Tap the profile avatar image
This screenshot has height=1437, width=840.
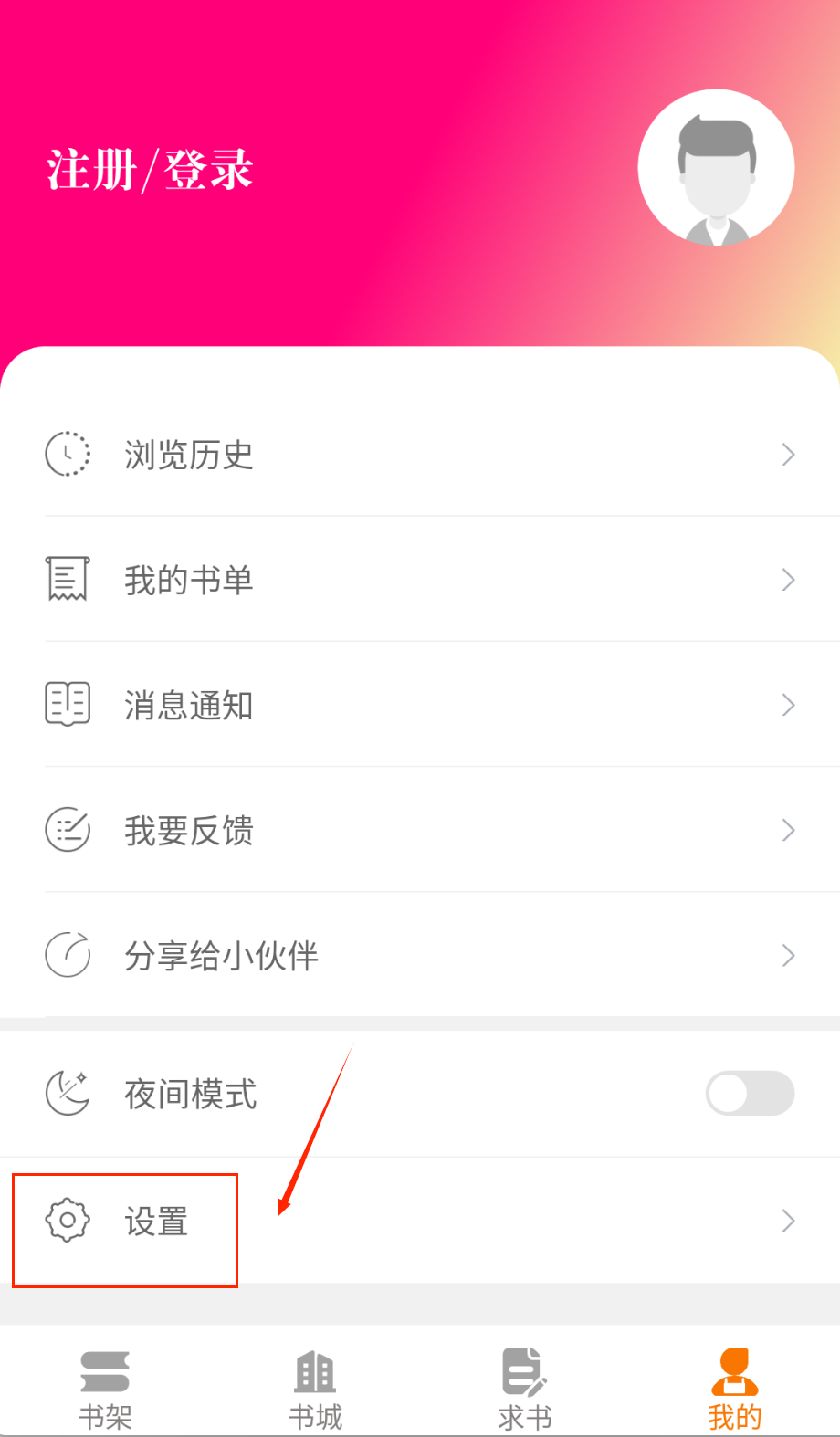[x=716, y=167]
